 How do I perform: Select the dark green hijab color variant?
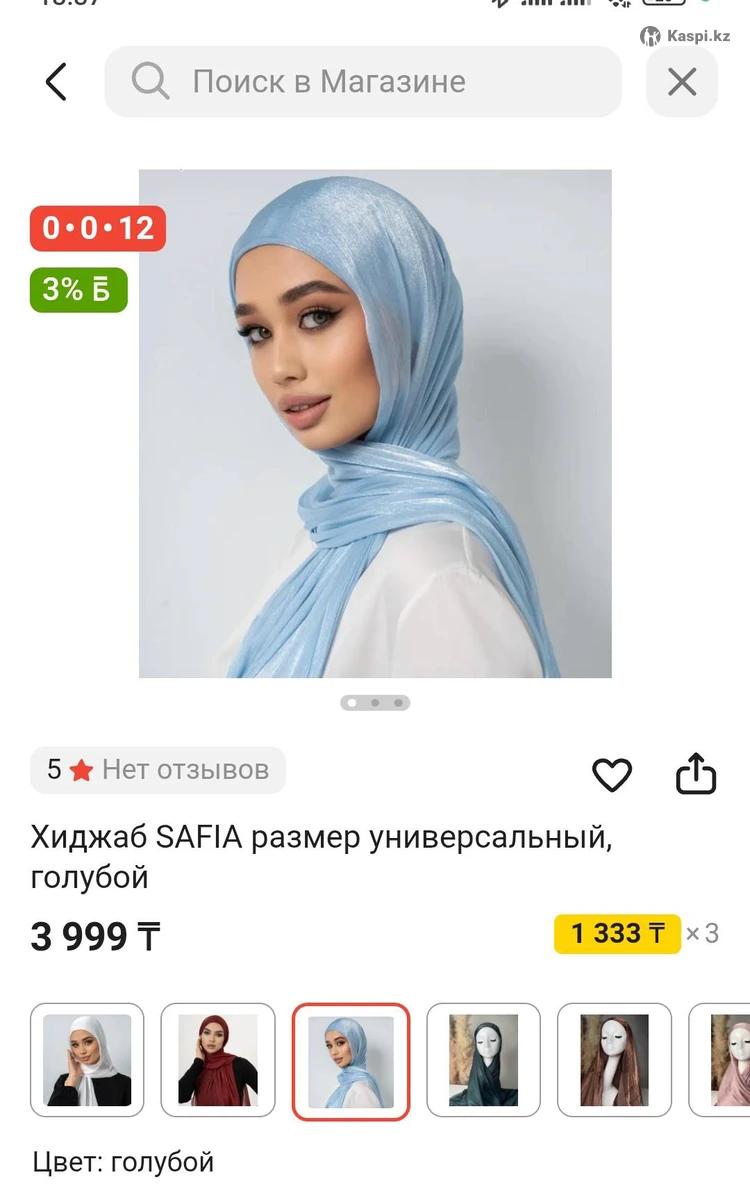[484, 1060]
